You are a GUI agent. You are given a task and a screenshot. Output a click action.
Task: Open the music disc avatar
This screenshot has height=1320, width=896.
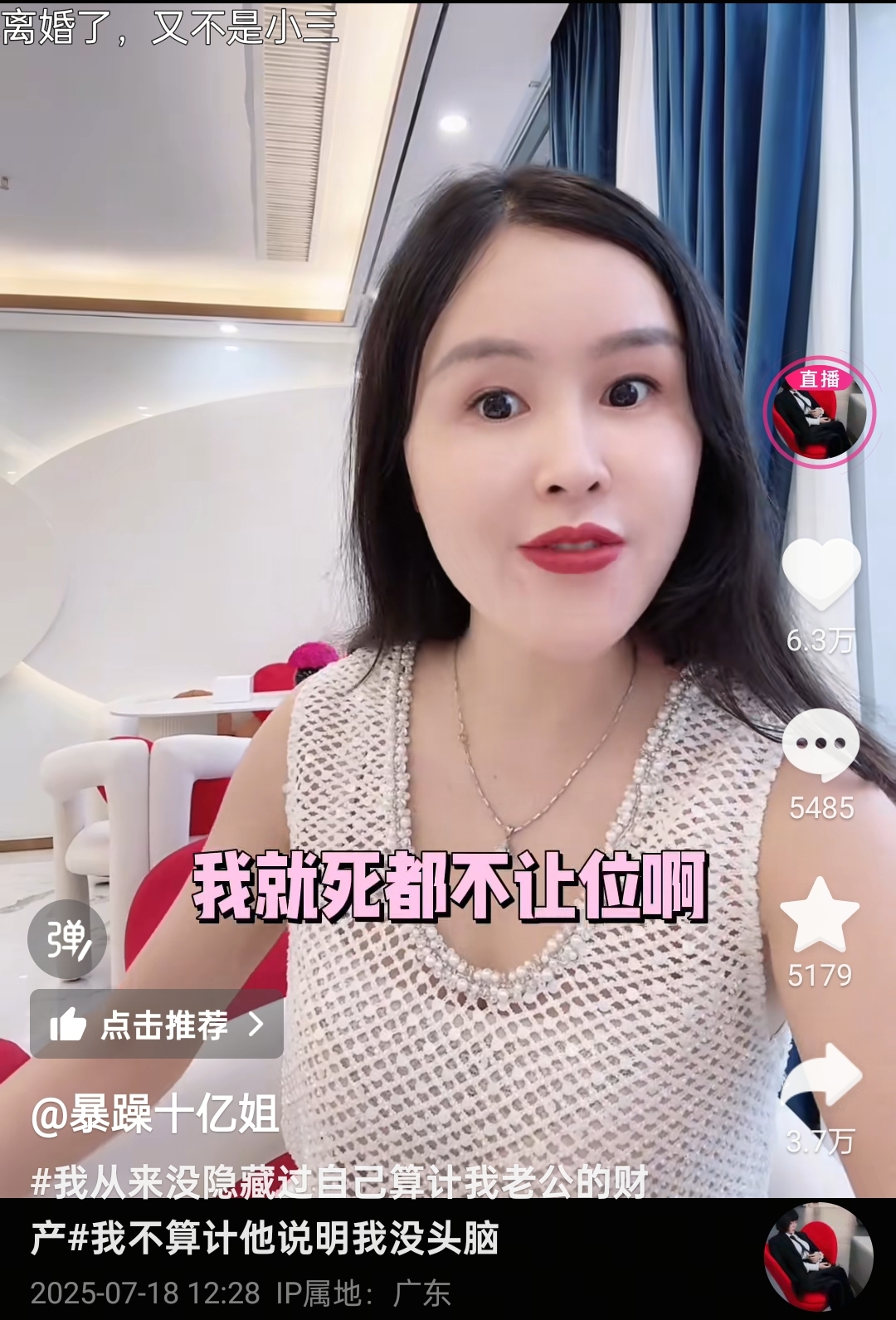point(818,1257)
